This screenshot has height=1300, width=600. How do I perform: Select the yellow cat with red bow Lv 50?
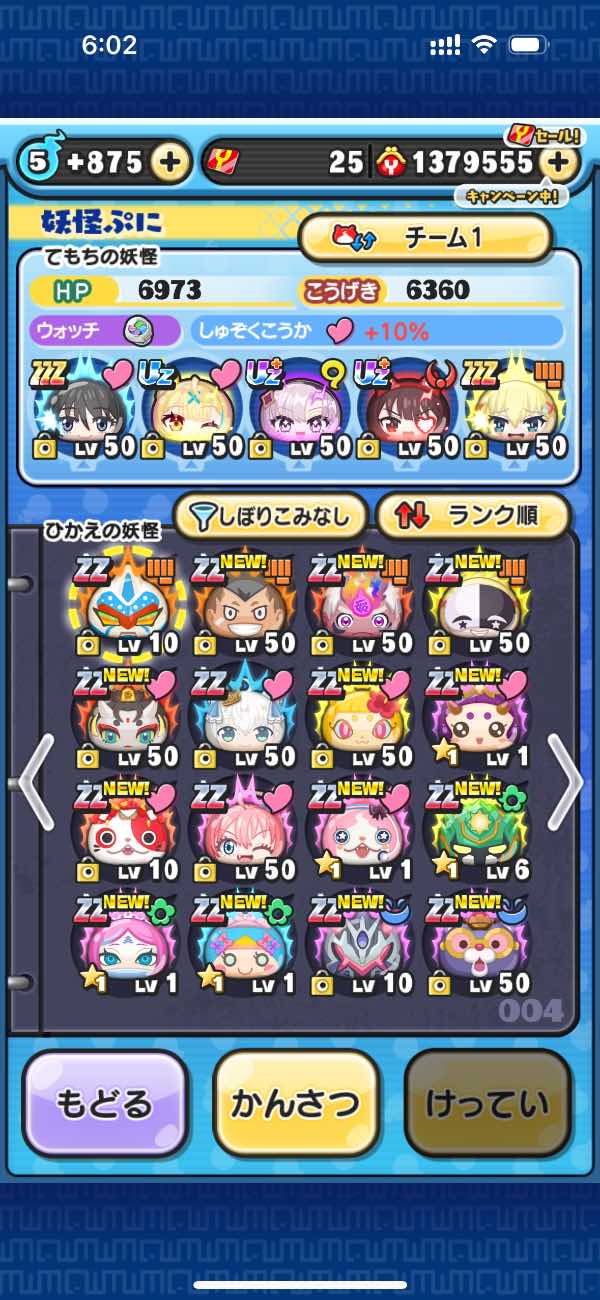tap(360, 715)
